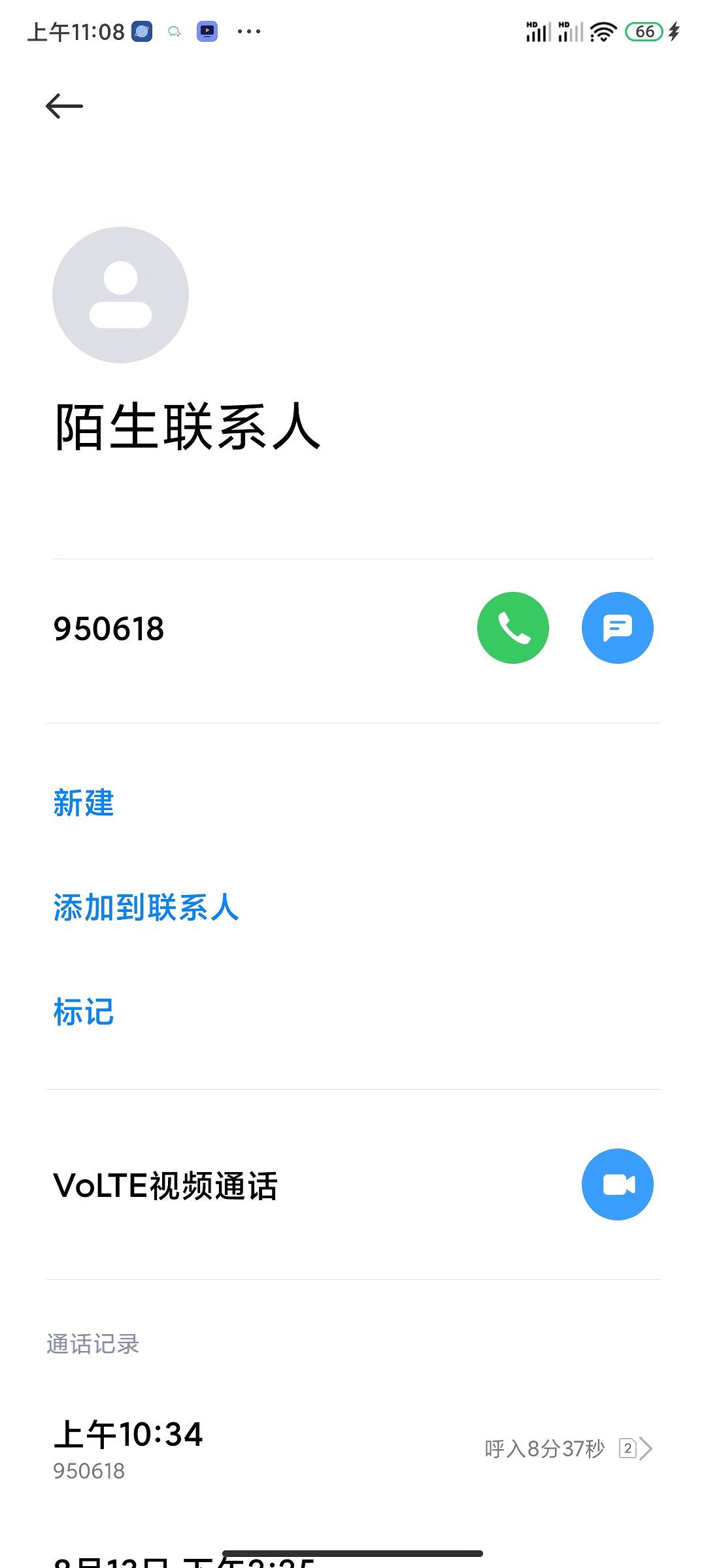Tap the video app icon in the status bar
The height and width of the screenshot is (1568, 706).
(x=207, y=31)
